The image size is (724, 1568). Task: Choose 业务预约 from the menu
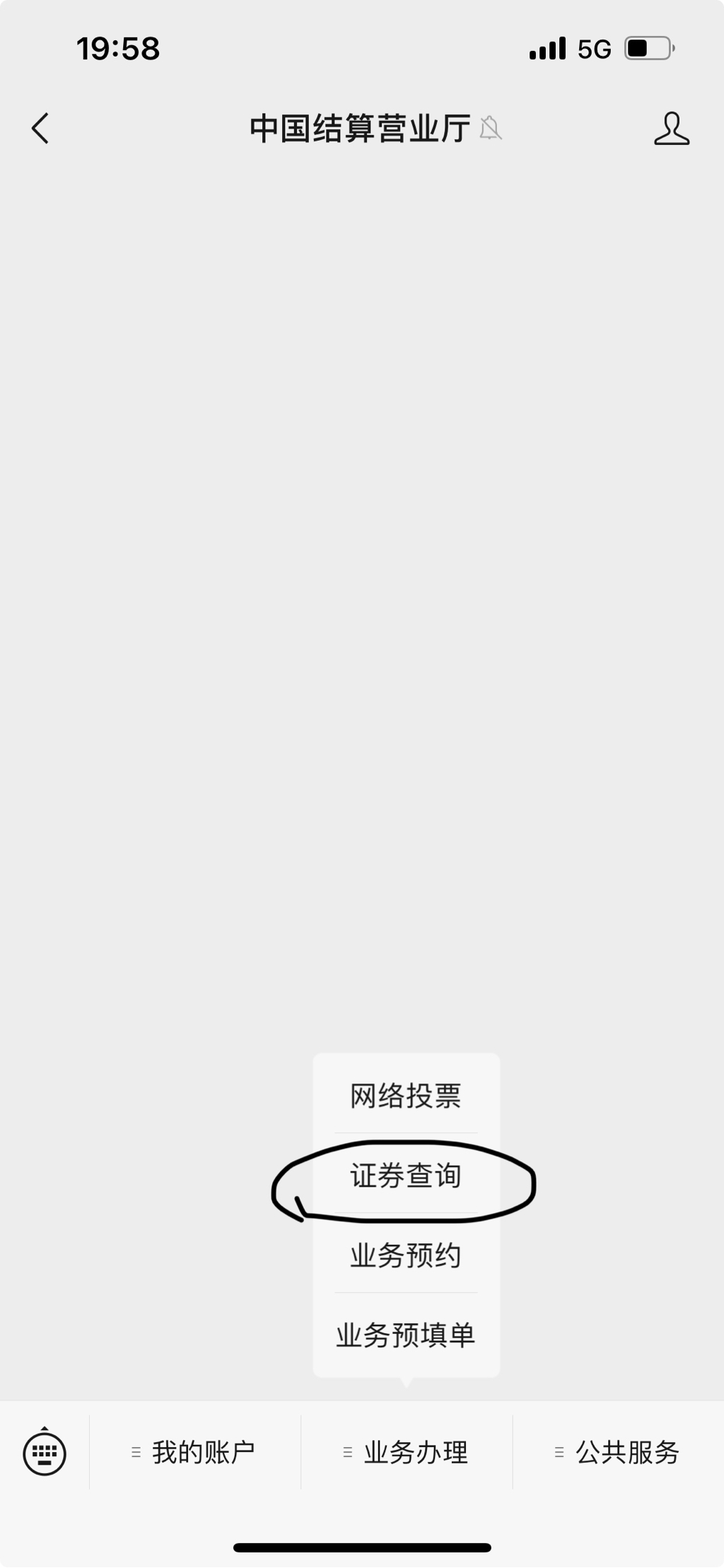[406, 1255]
